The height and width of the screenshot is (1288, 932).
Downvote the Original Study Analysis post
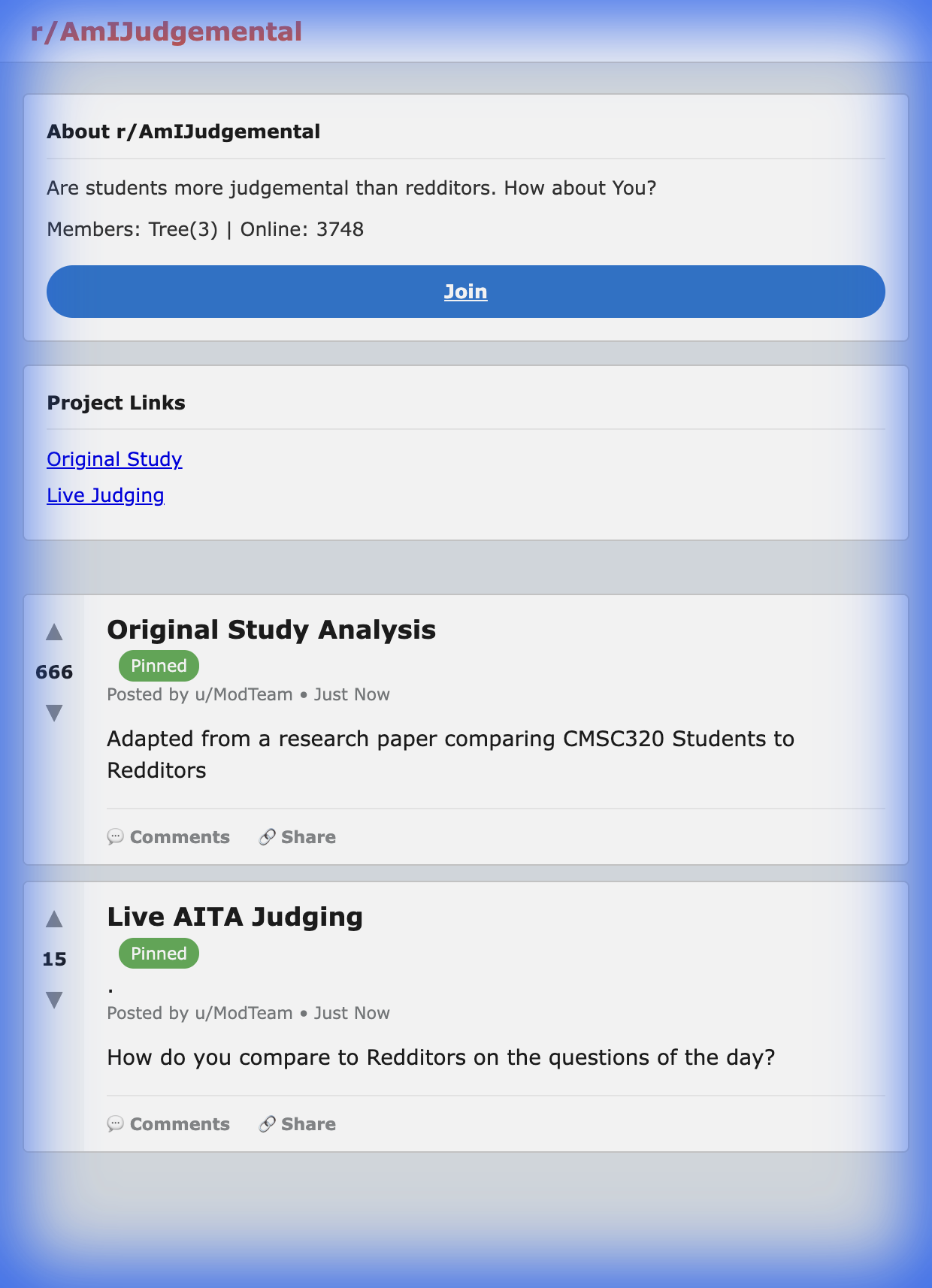click(x=54, y=712)
